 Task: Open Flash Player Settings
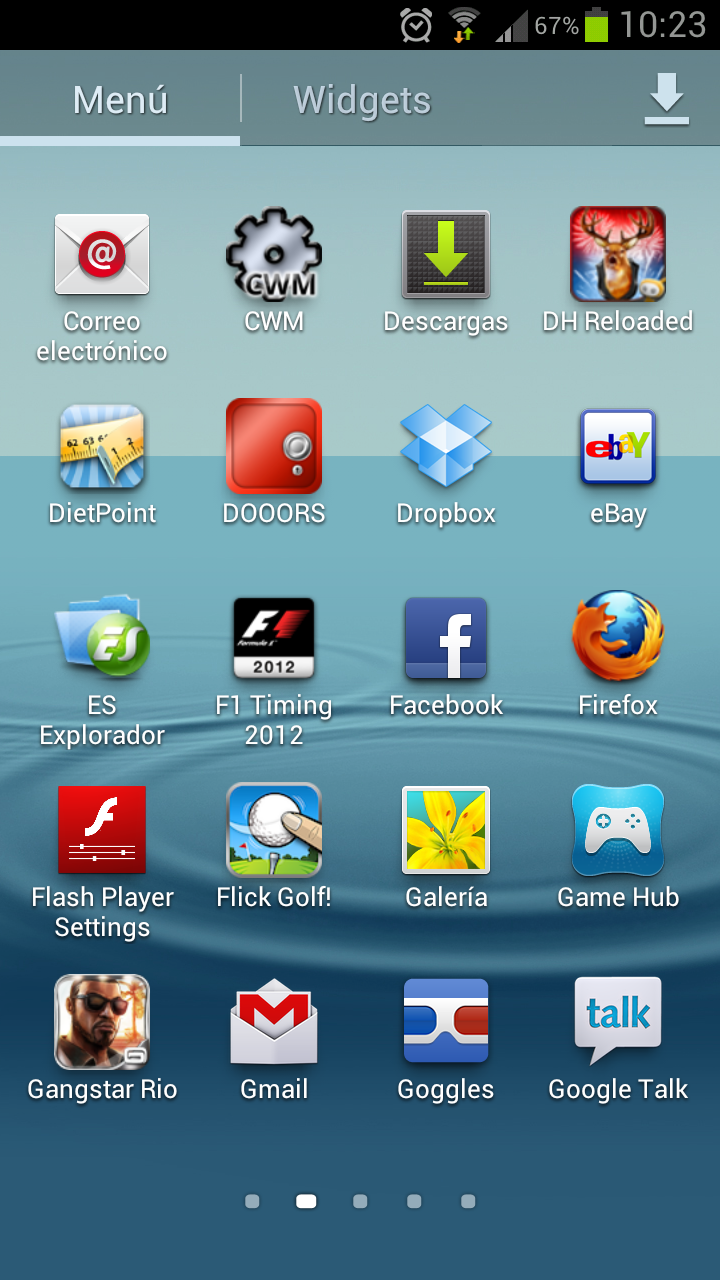point(102,831)
